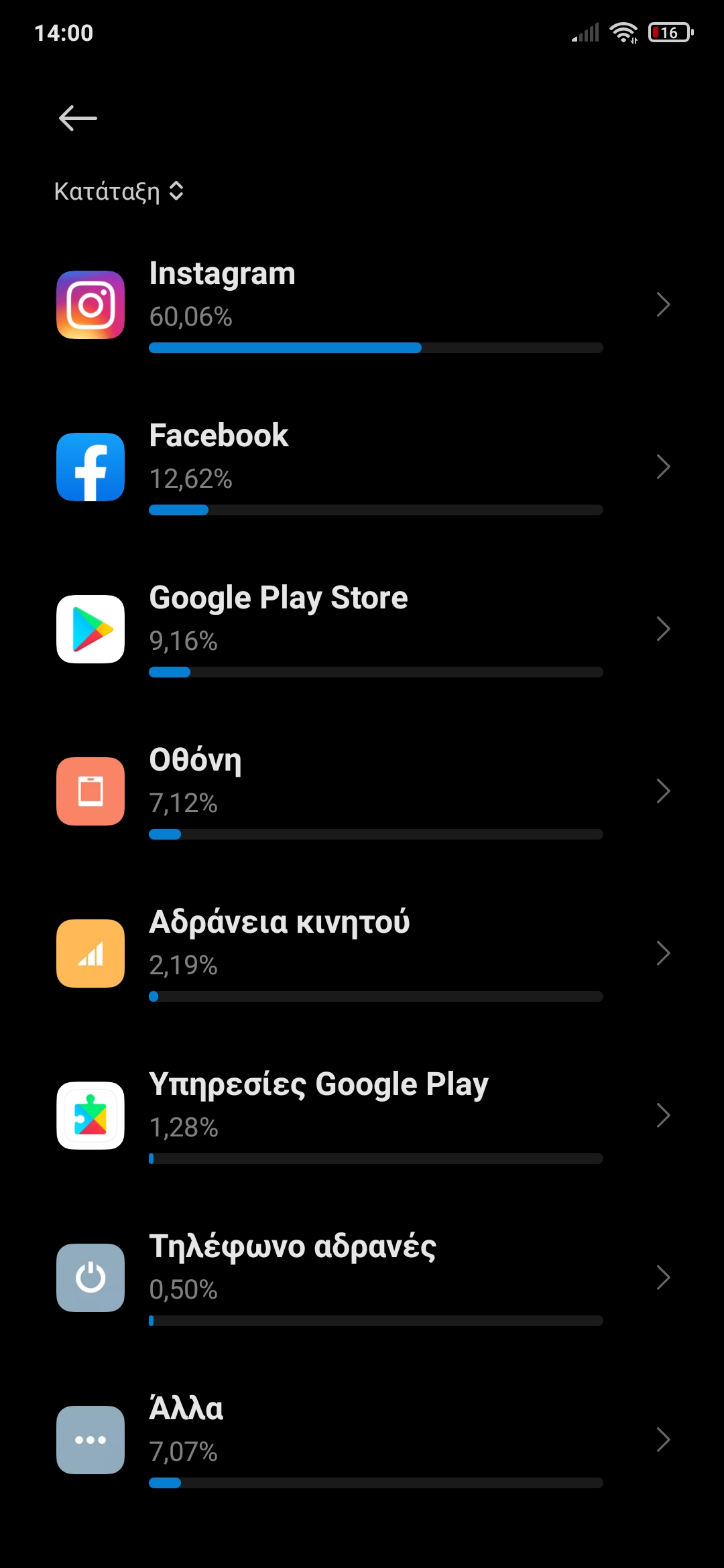
Task: Open the Κατάταξη sort dropdown
Action: [x=119, y=192]
